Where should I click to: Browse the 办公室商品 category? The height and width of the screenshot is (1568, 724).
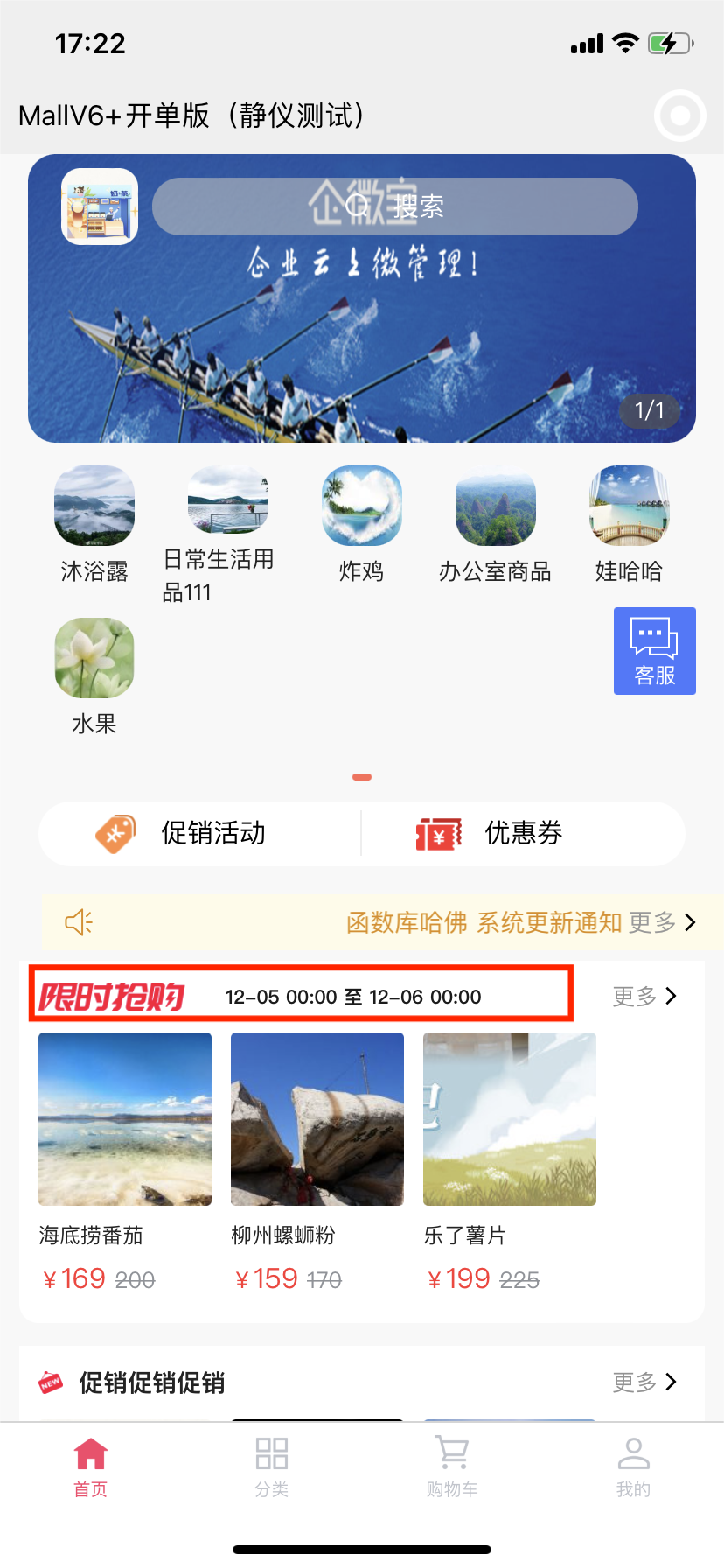tap(495, 524)
